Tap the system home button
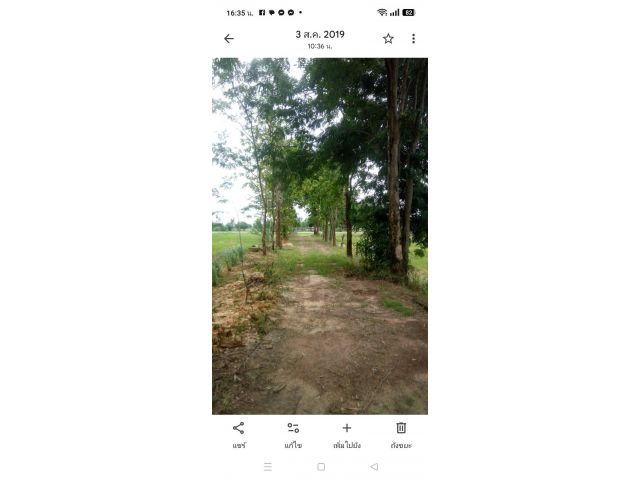This screenshot has width=640, height=480. pos(321,466)
